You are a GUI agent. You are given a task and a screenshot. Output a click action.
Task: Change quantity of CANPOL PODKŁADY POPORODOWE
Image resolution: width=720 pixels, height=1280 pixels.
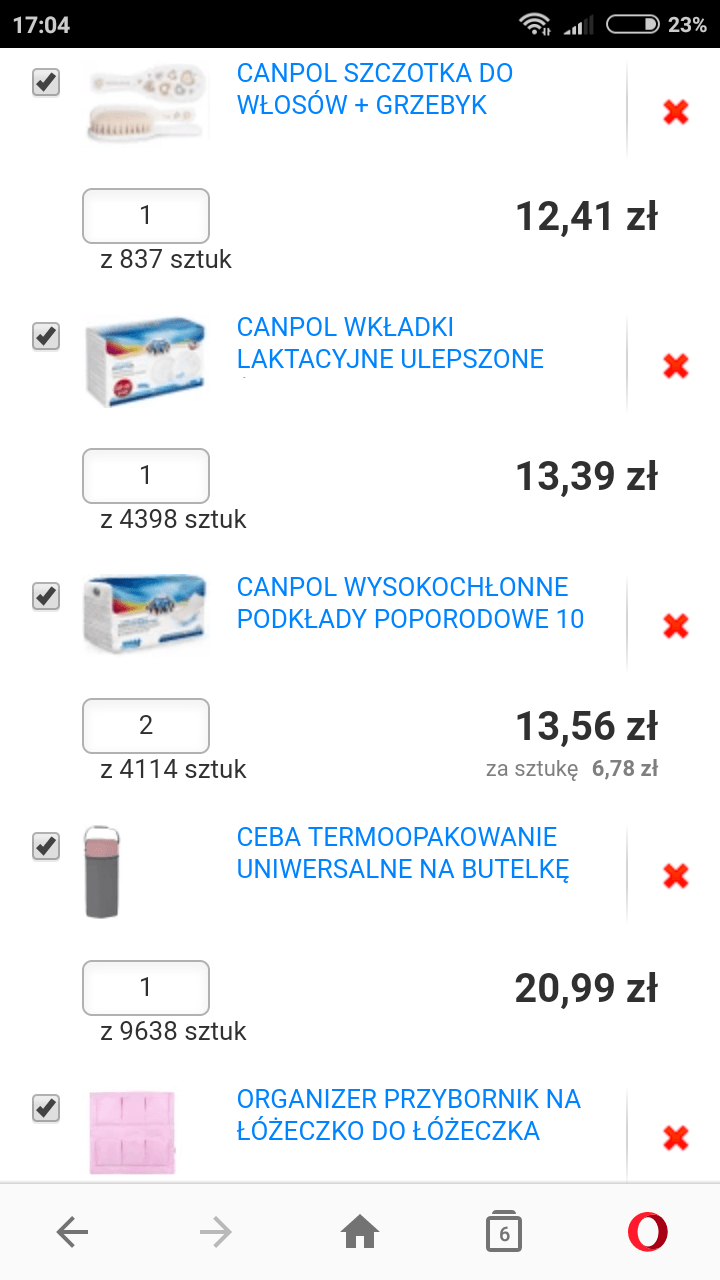(146, 725)
